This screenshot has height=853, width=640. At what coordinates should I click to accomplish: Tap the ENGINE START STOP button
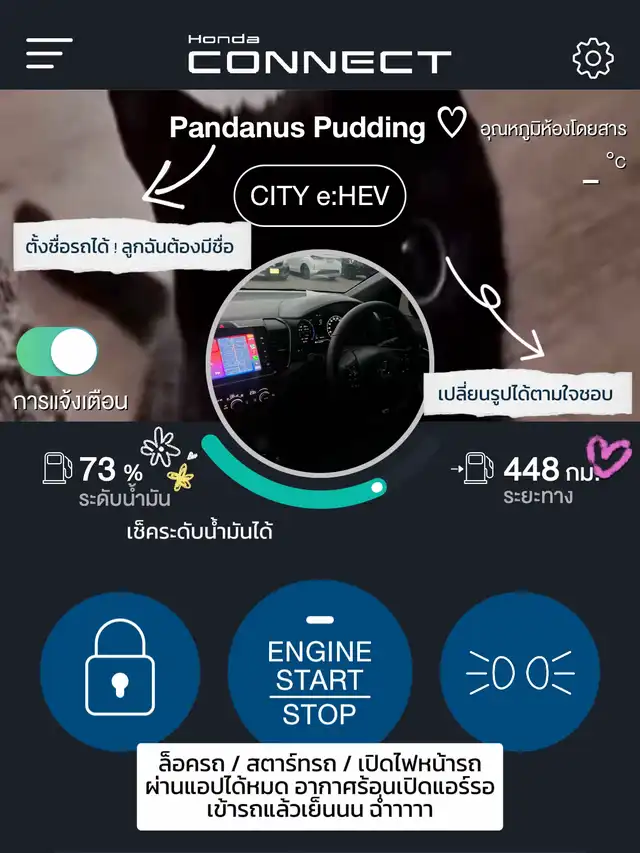(x=319, y=667)
